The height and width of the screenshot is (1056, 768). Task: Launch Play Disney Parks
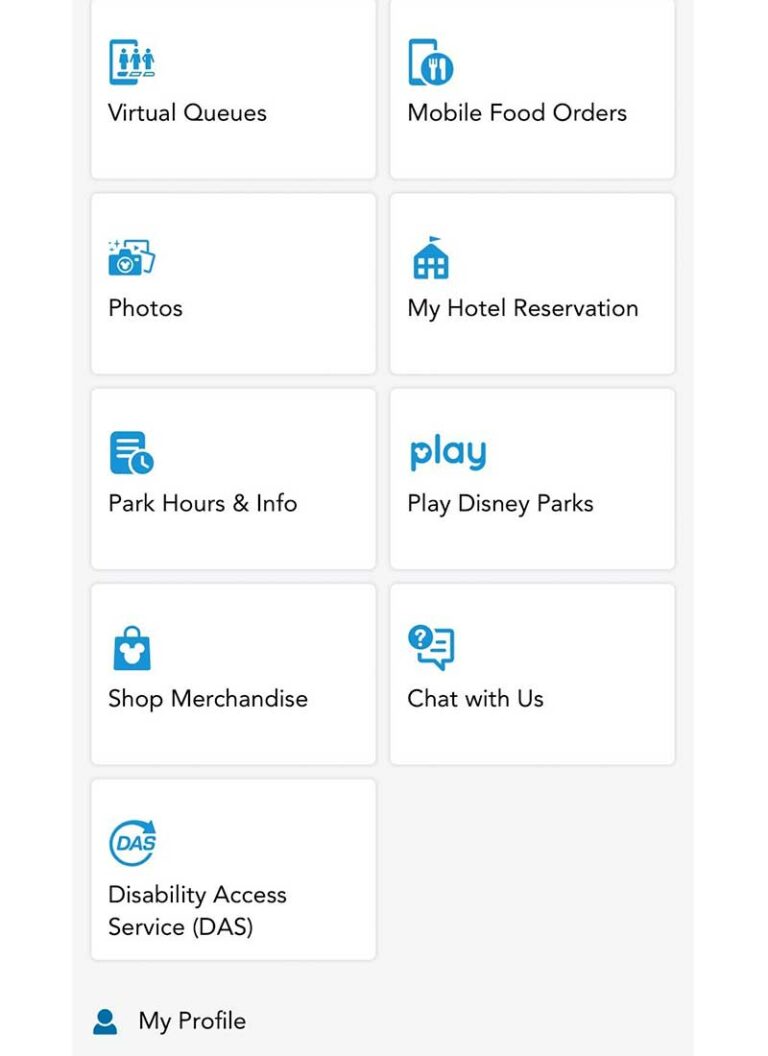(x=532, y=478)
